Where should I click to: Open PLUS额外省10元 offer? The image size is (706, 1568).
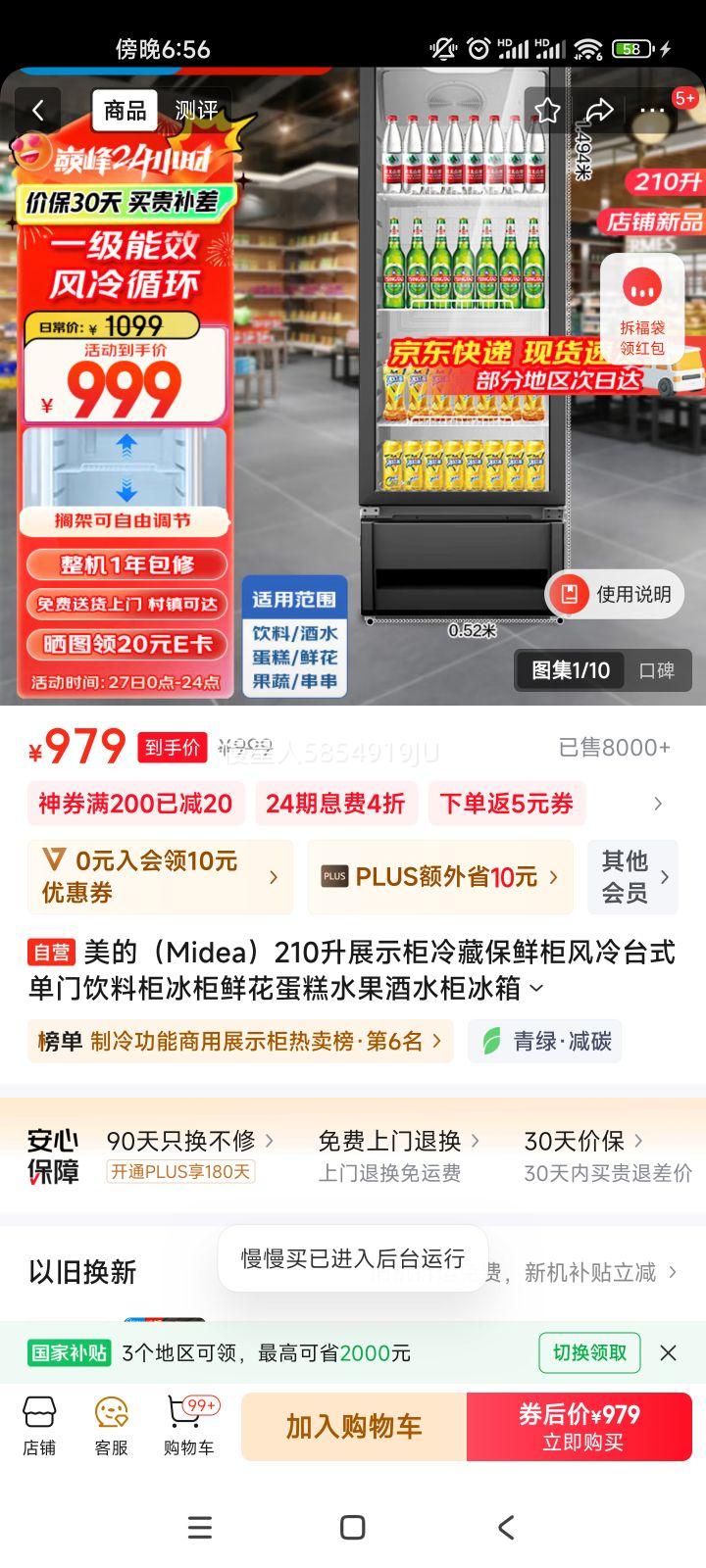[440, 876]
